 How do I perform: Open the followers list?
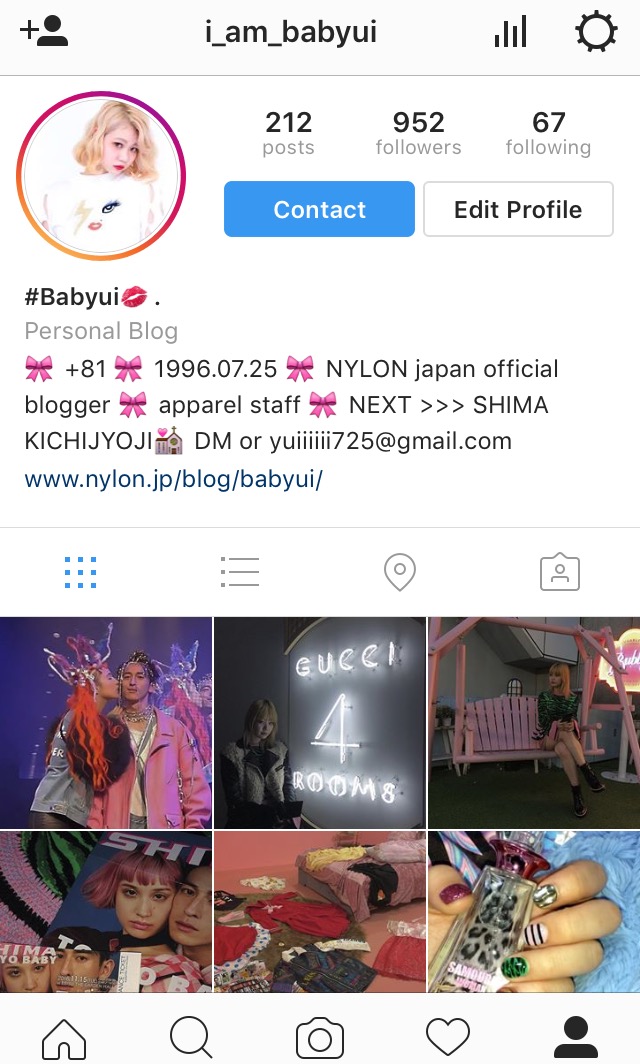[418, 134]
